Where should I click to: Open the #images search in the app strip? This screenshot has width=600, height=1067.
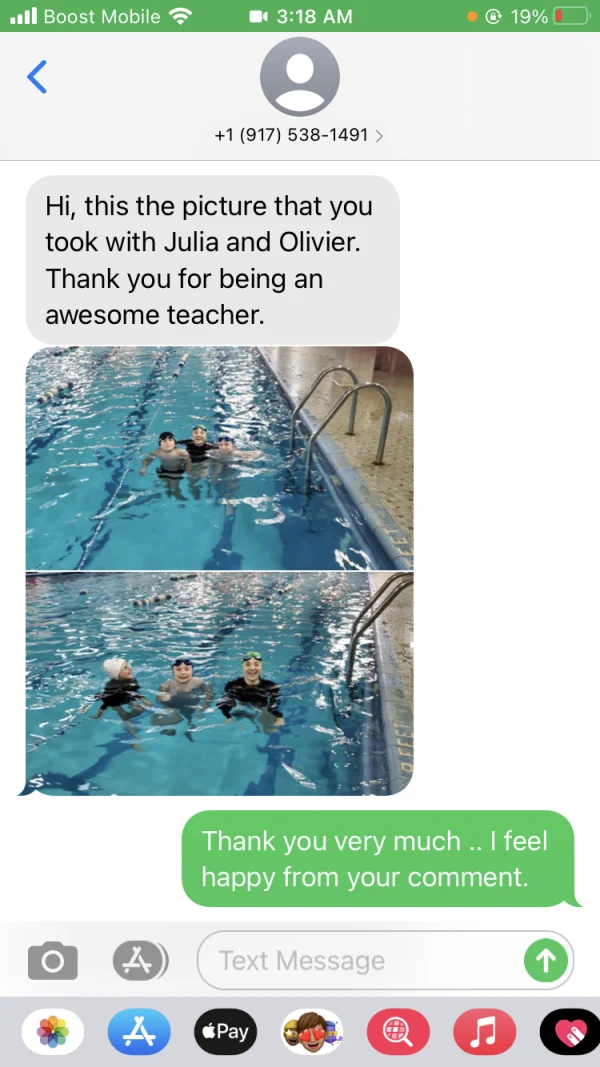point(398,1032)
